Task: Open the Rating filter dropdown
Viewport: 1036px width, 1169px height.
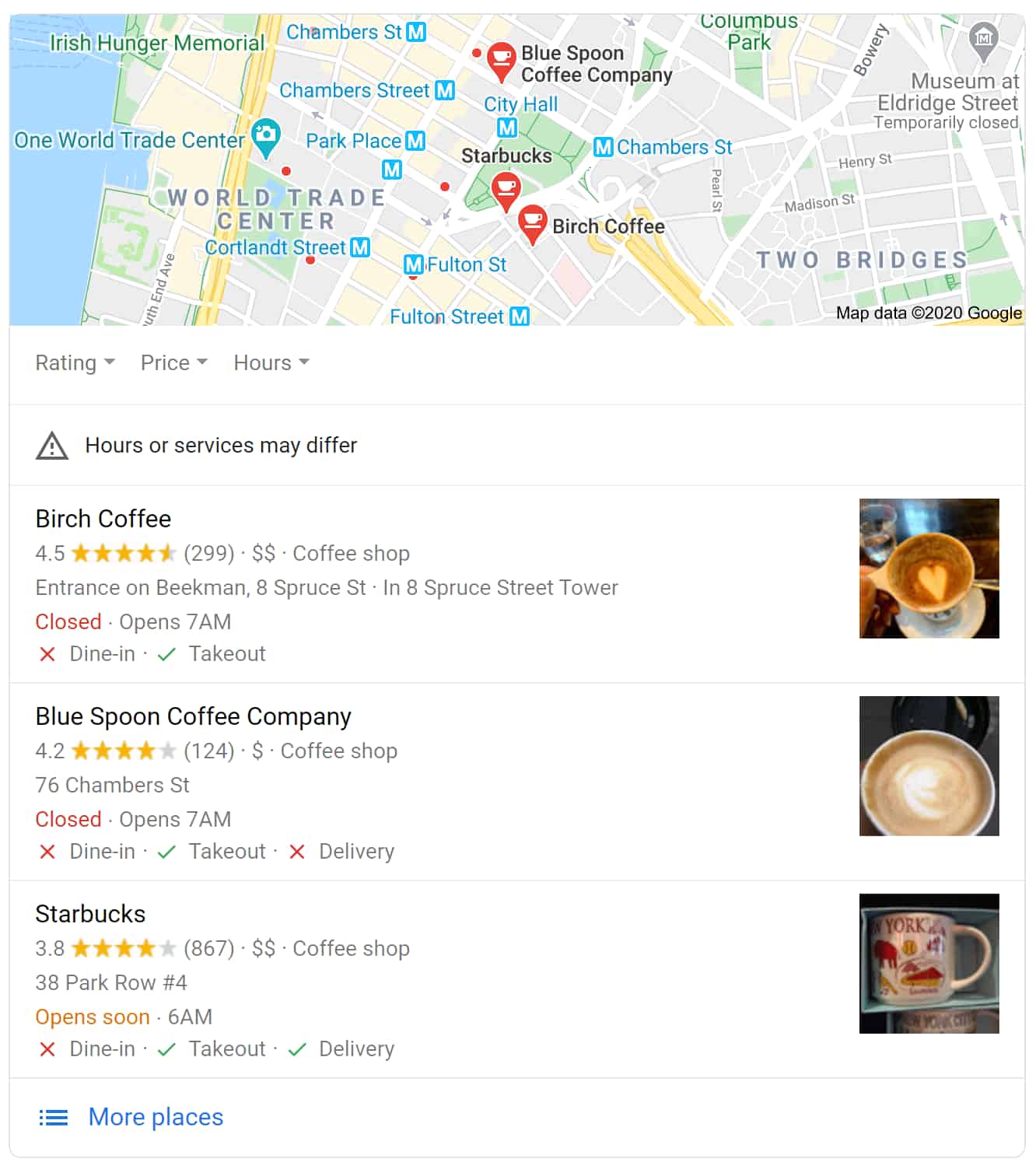Action: 75,362
